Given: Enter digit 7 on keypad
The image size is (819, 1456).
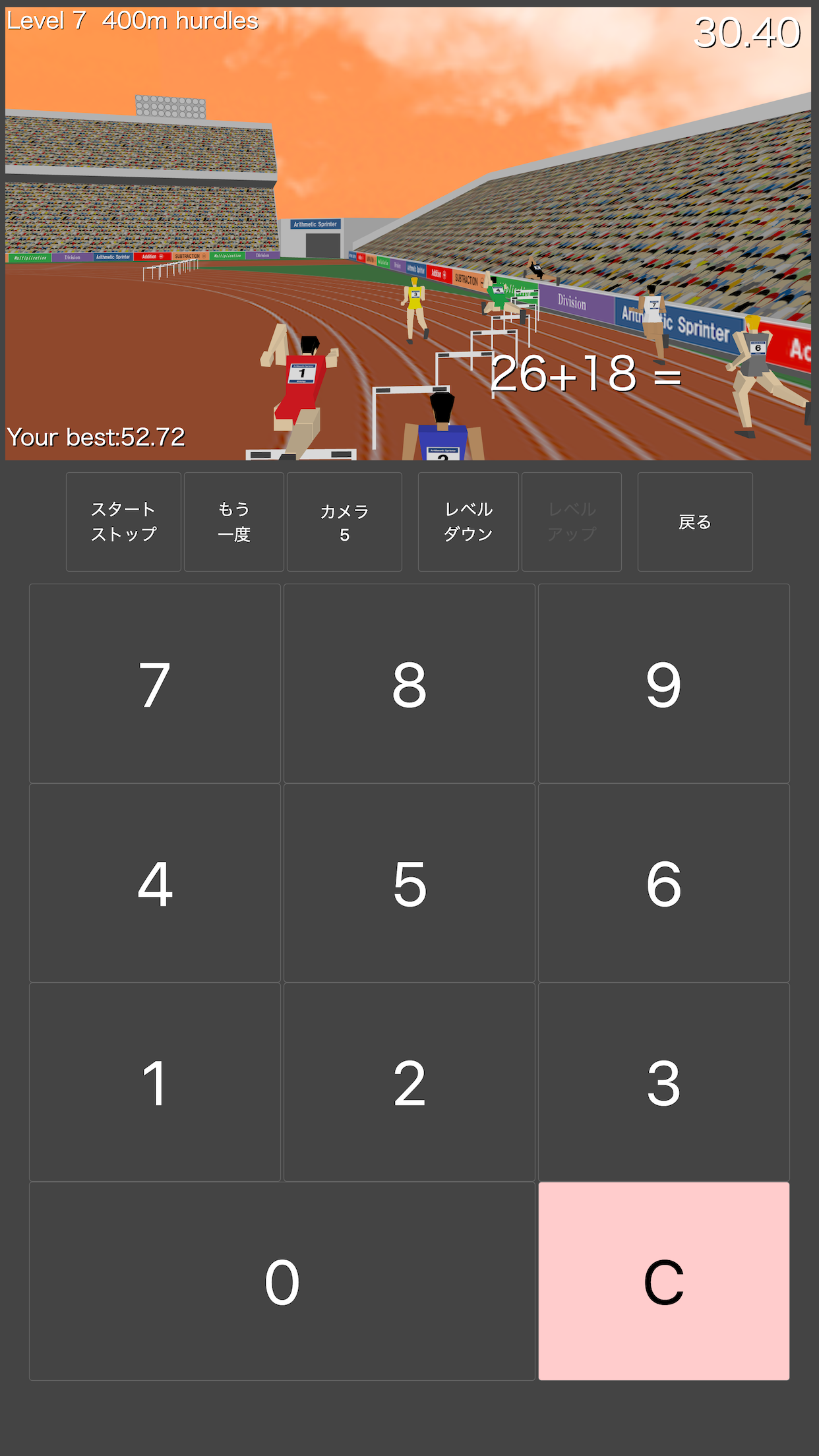Looking at the screenshot, I should [x=155, y=684].
